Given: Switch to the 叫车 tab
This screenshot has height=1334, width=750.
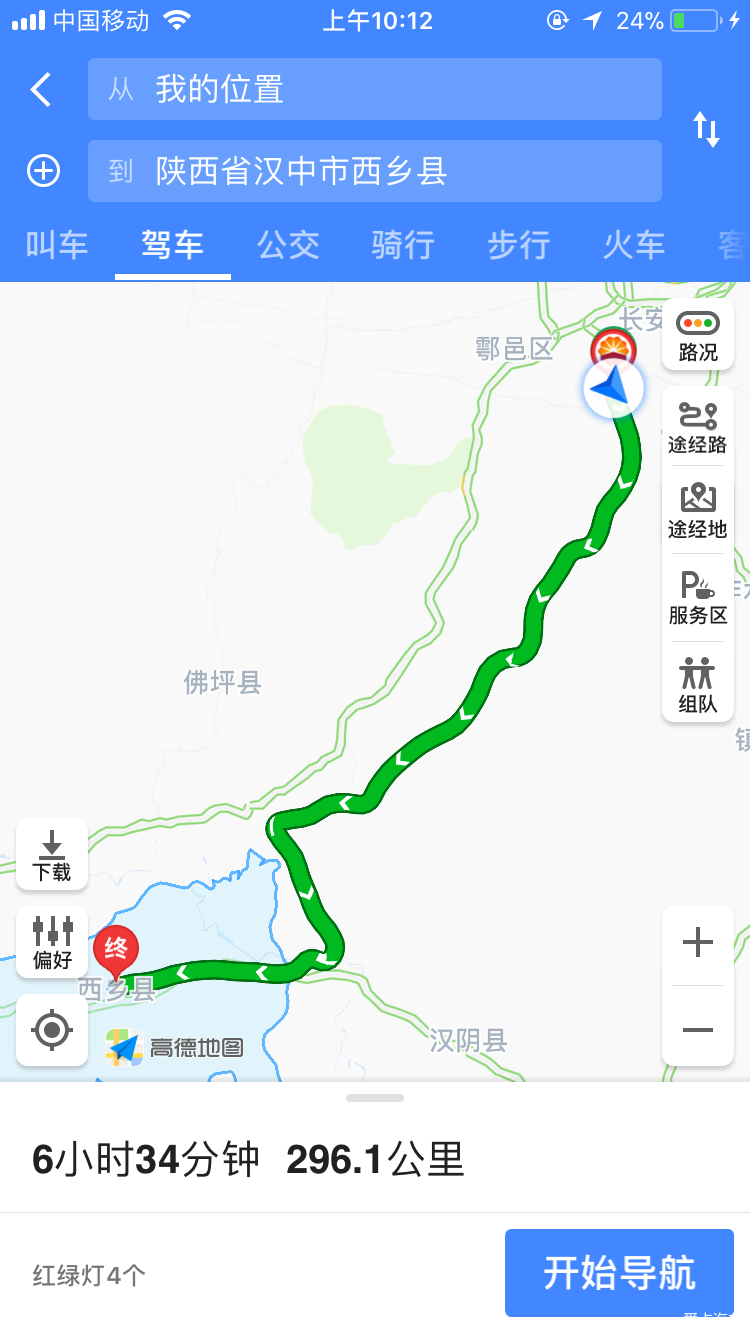Looking at the screenshot, I should point(57,245).
